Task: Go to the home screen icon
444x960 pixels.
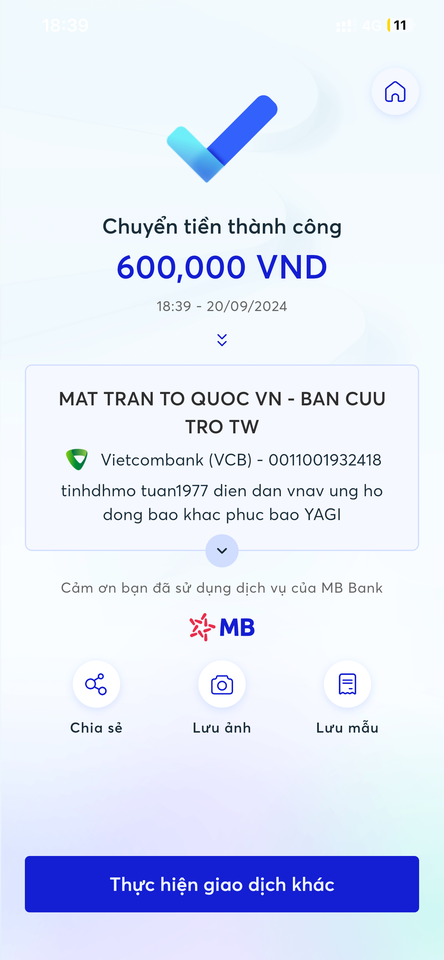Action: pyautogui.click(x=395, y=92)
